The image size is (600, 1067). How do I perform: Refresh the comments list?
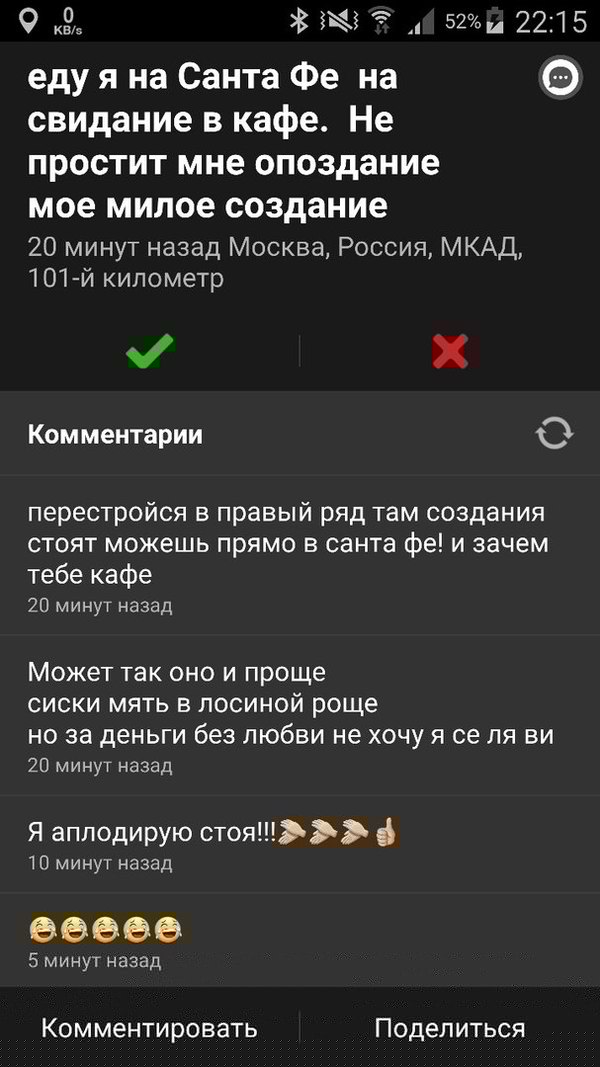click(x=554, y=433)
